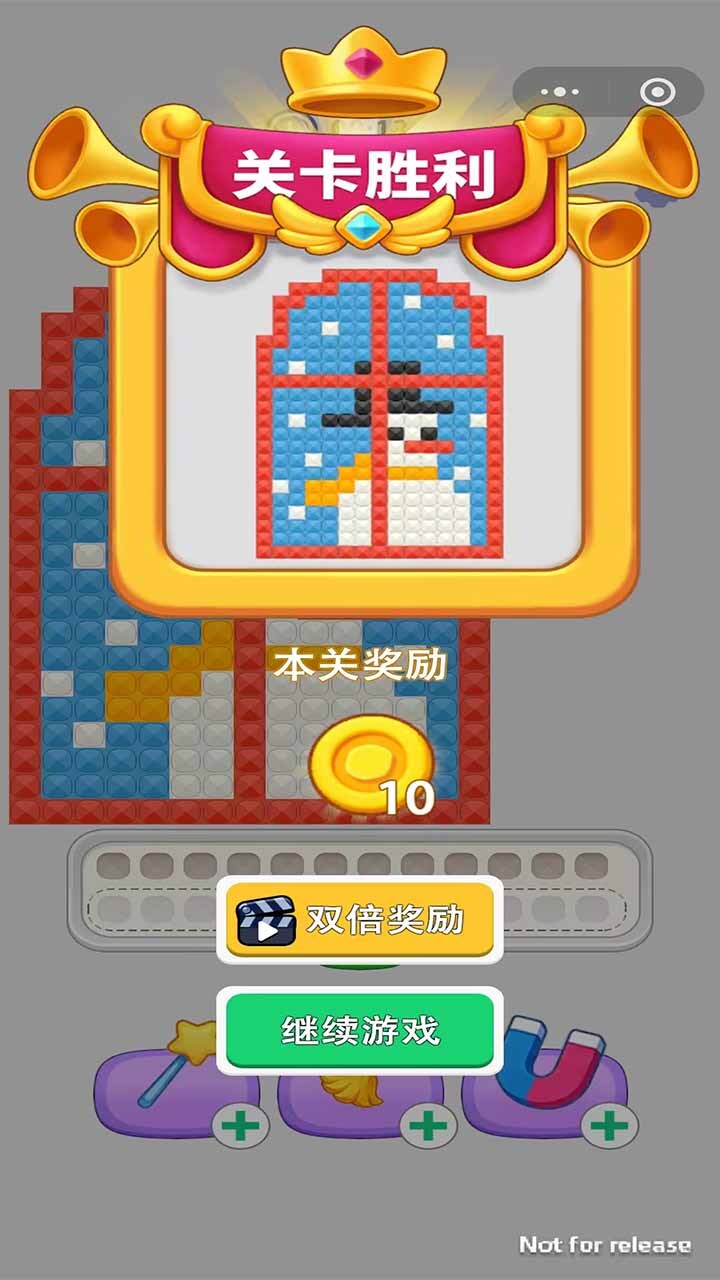Open the mini-program more options menu

[562, 88]
